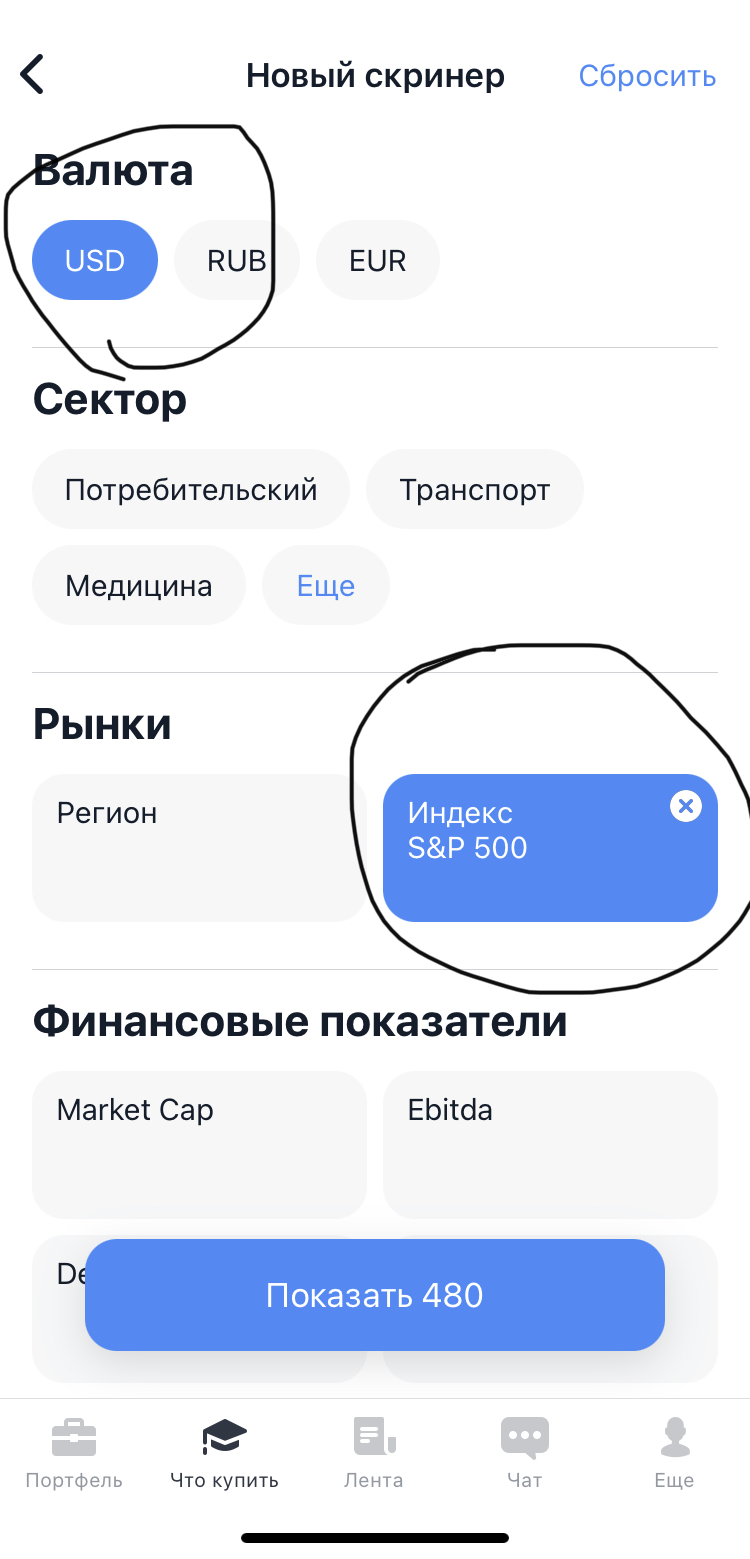Open the Что купить tab
Image resolution: width=750 pixels, height=1559 pixels.
click(224, 1453)
